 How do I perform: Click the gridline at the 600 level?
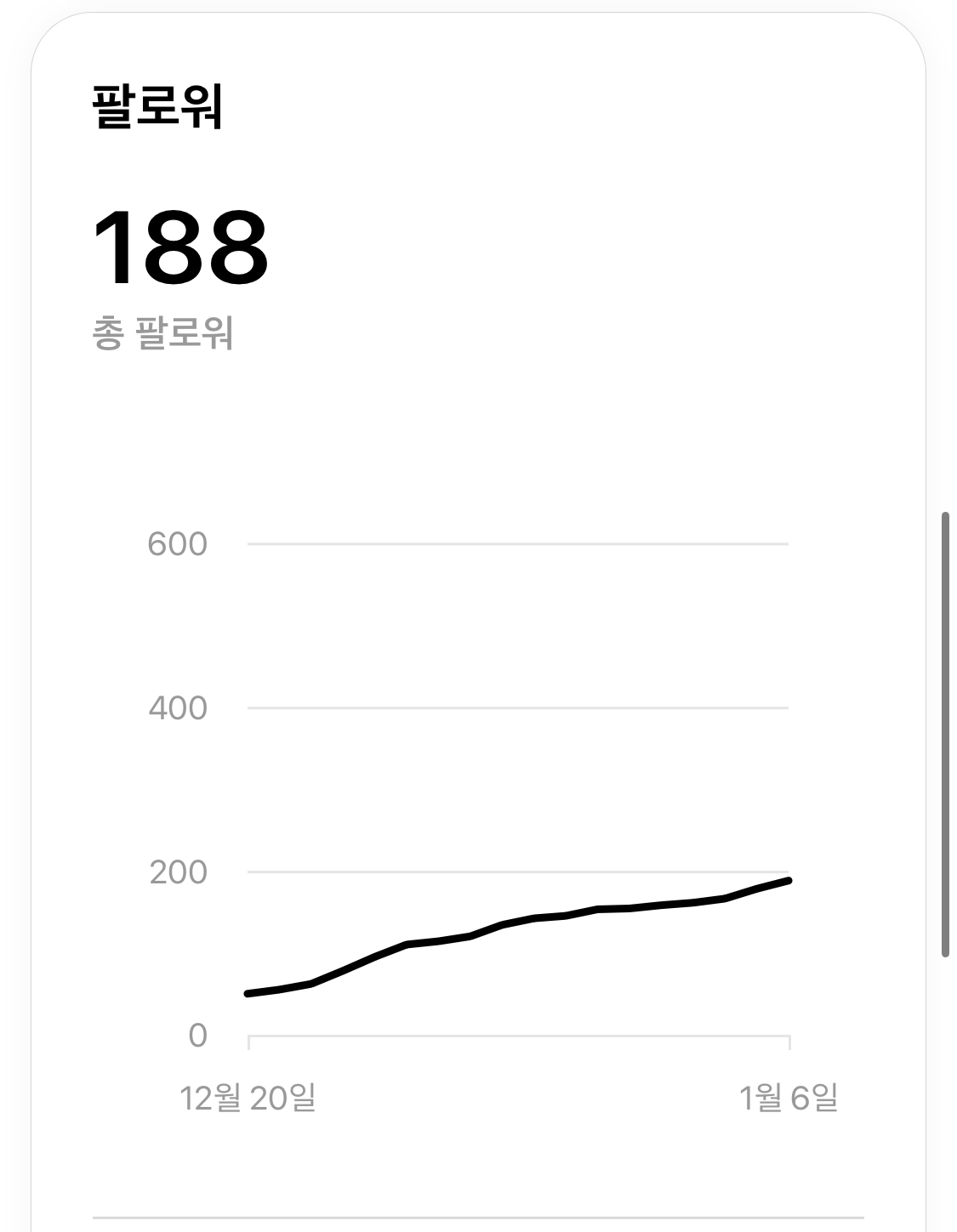519,541
